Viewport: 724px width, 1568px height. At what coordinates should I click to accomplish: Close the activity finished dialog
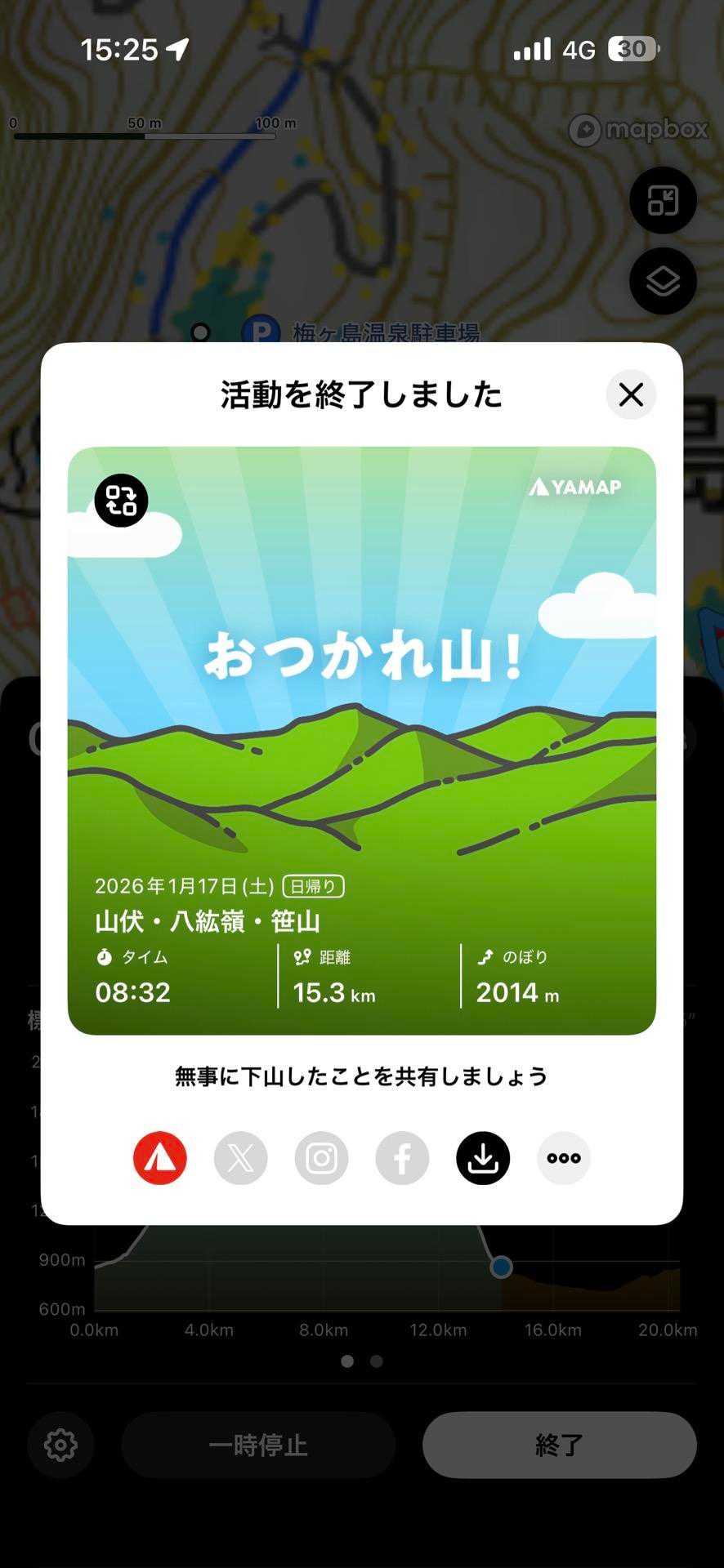click(x=631, y=395)
